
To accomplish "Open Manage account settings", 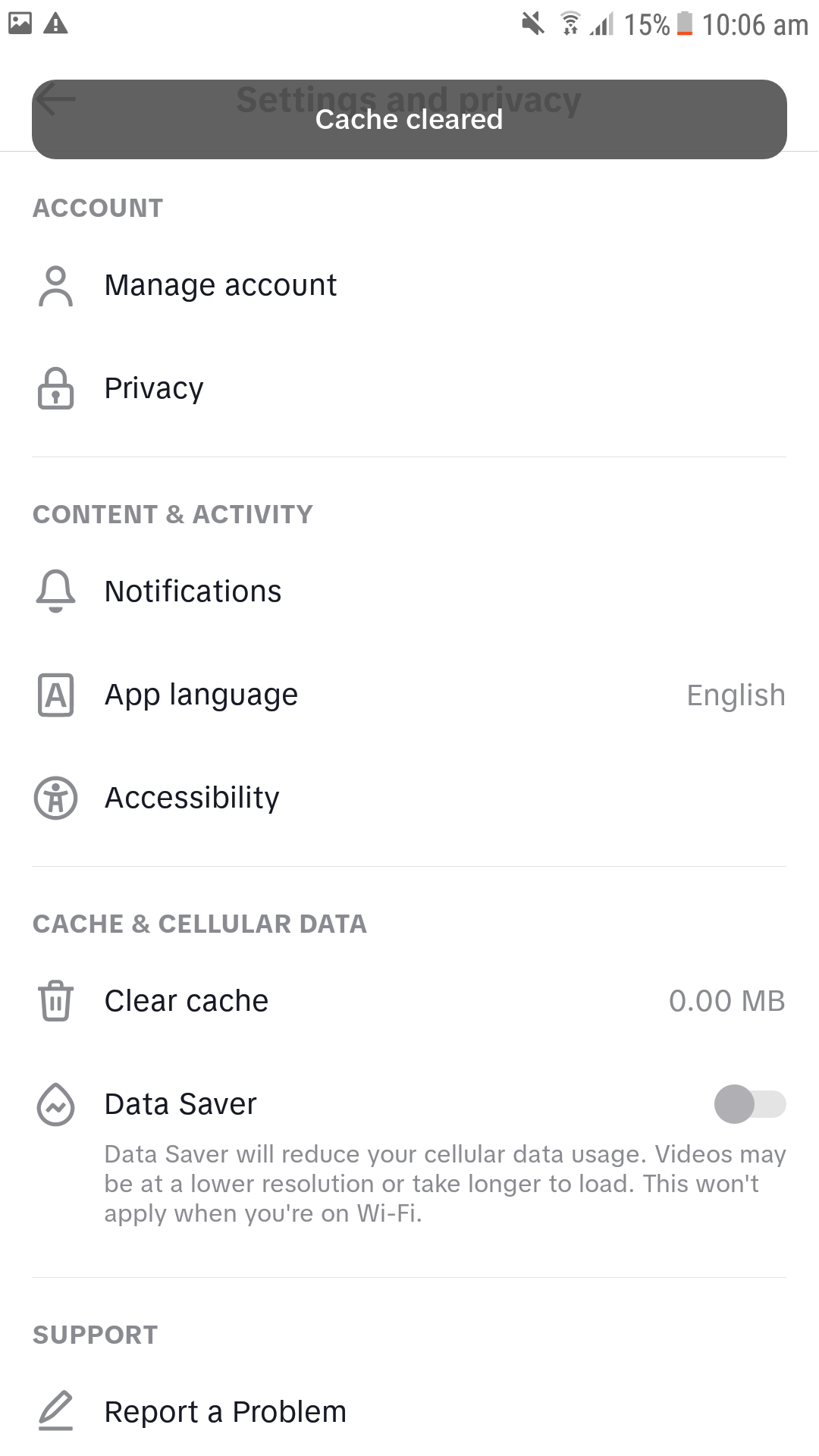I will [x=220, y=285].
